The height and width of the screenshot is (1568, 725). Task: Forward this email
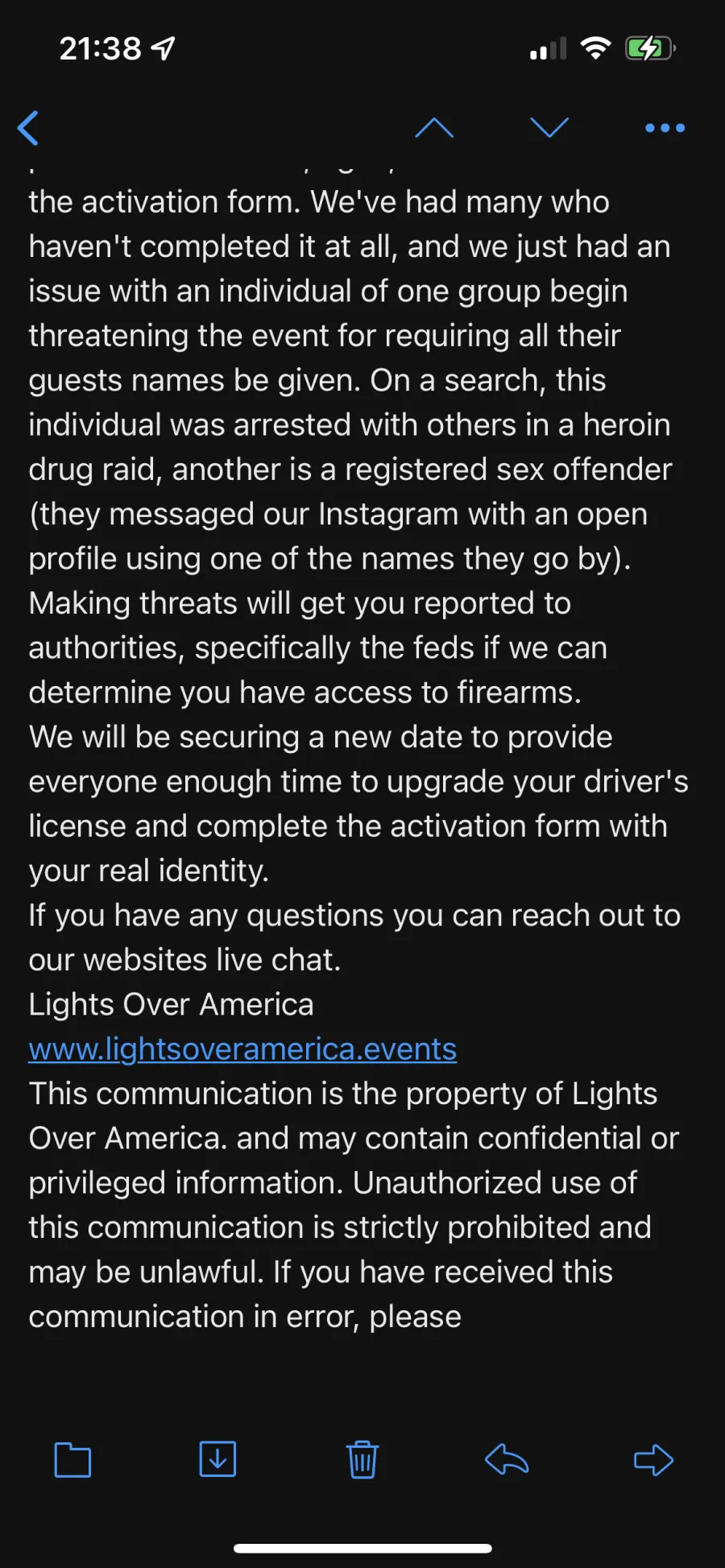click(x=653, y=1459)
